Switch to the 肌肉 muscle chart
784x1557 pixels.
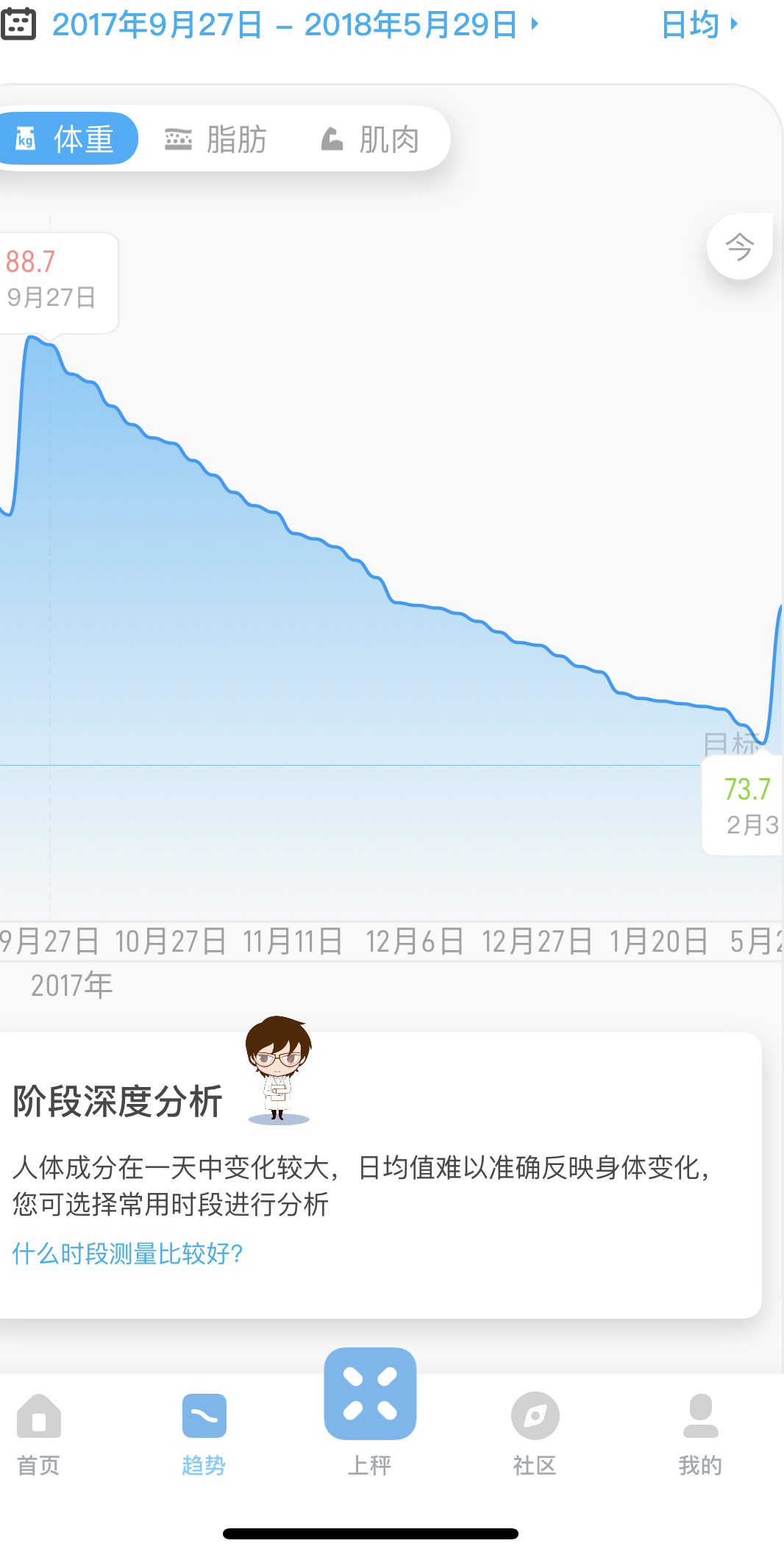click(x=370, y=139)
